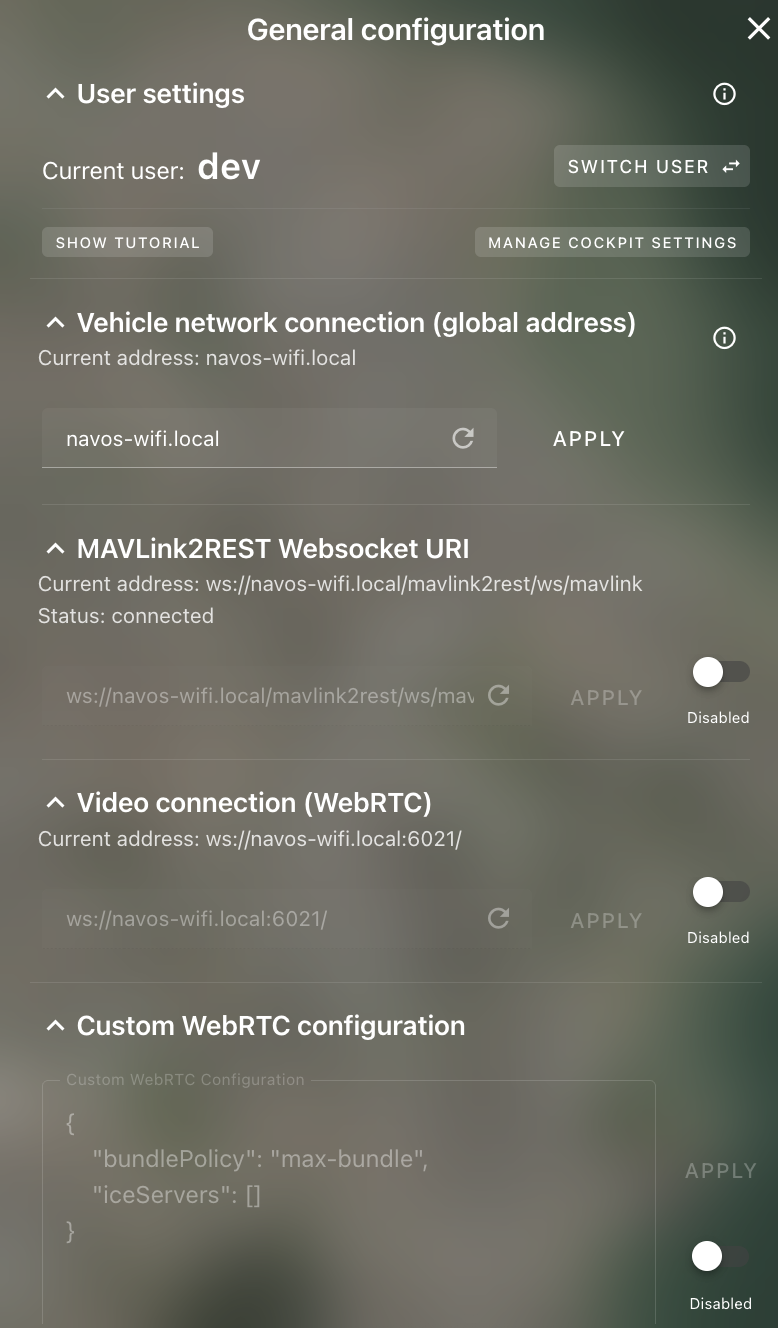
Task: Refresh the navos-wifi.local address field
Action: [462, 438]
